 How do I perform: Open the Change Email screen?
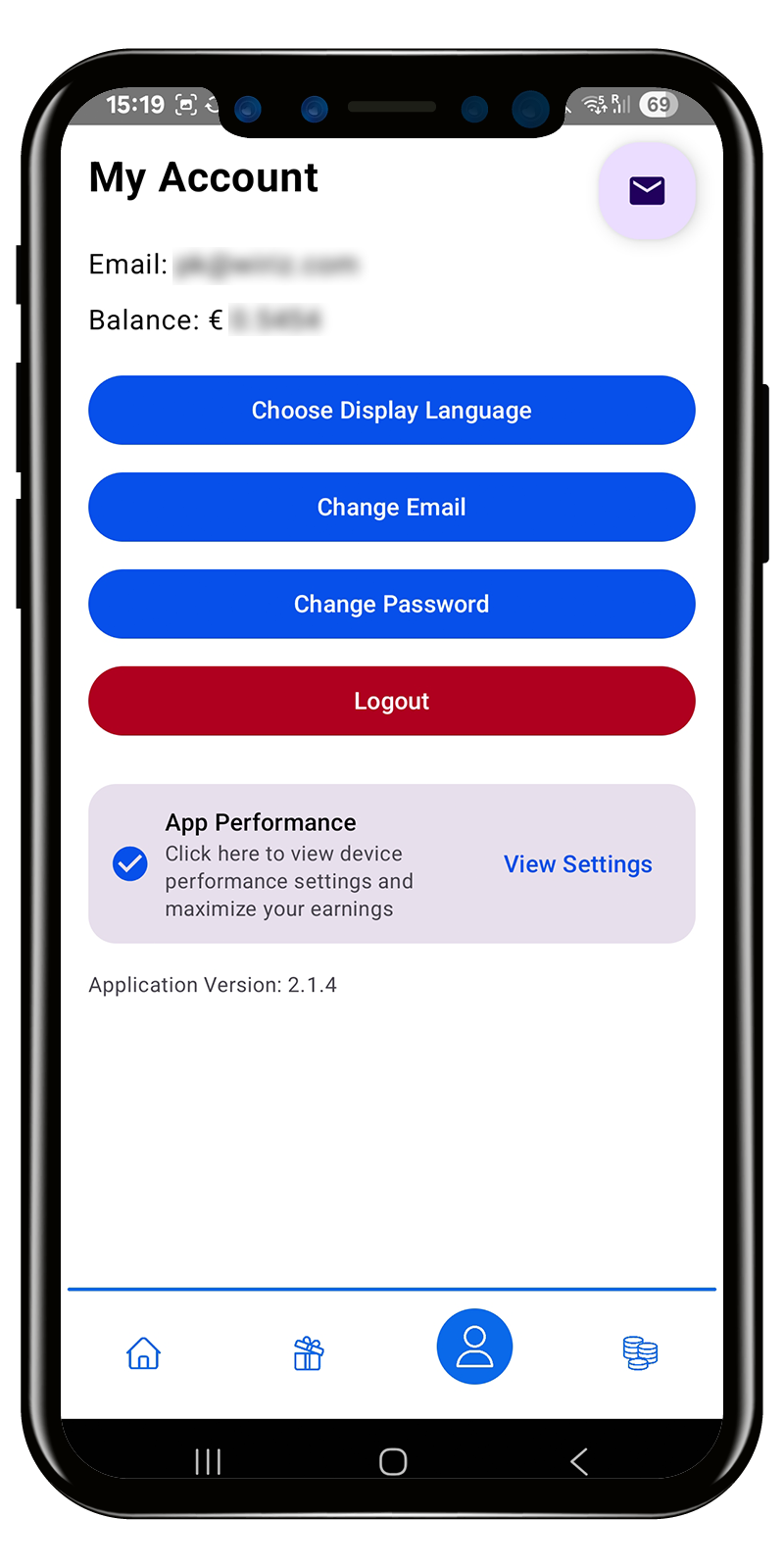[392, 507]
